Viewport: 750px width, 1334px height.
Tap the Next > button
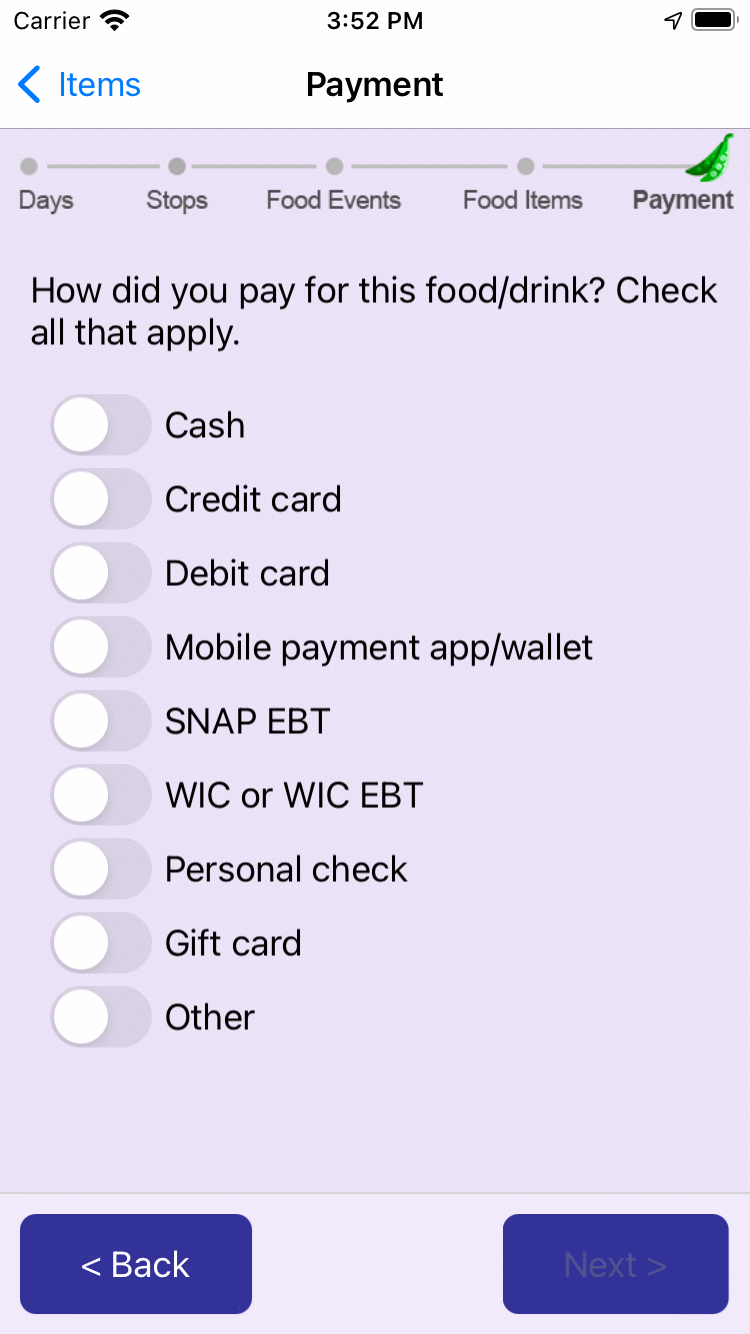point(615,1264)
